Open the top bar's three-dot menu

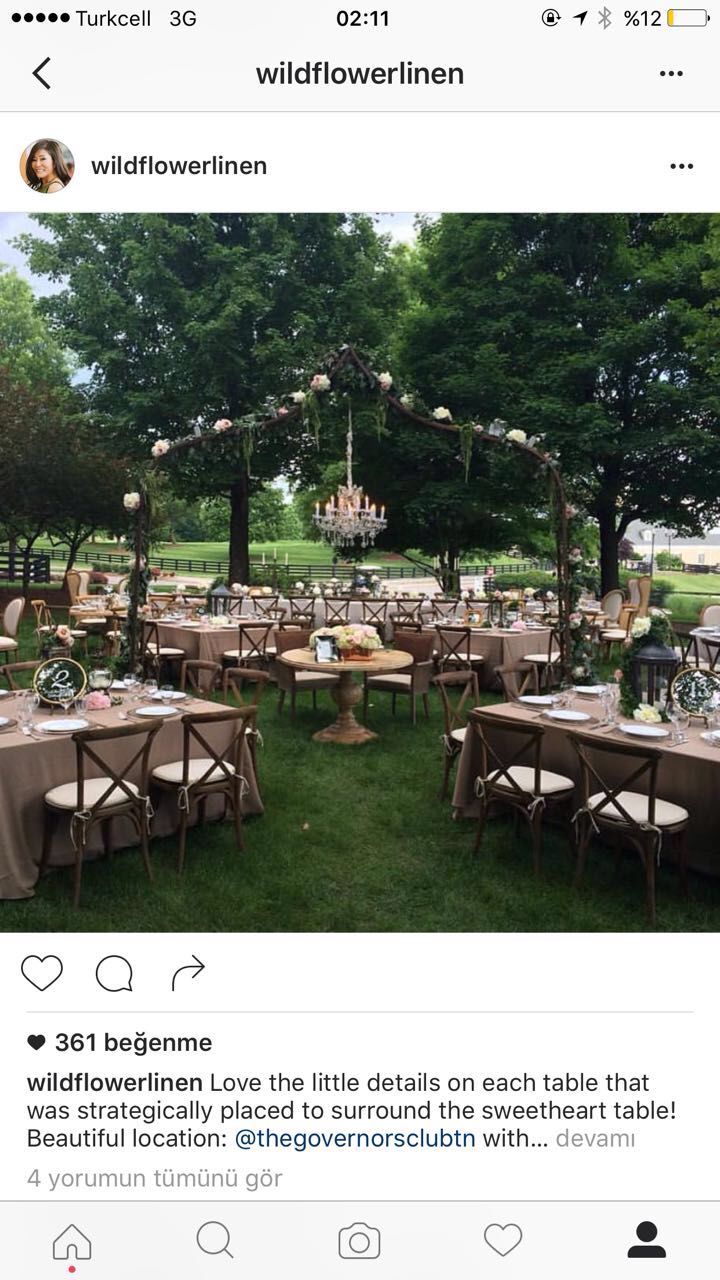click(x=671, y=74)
